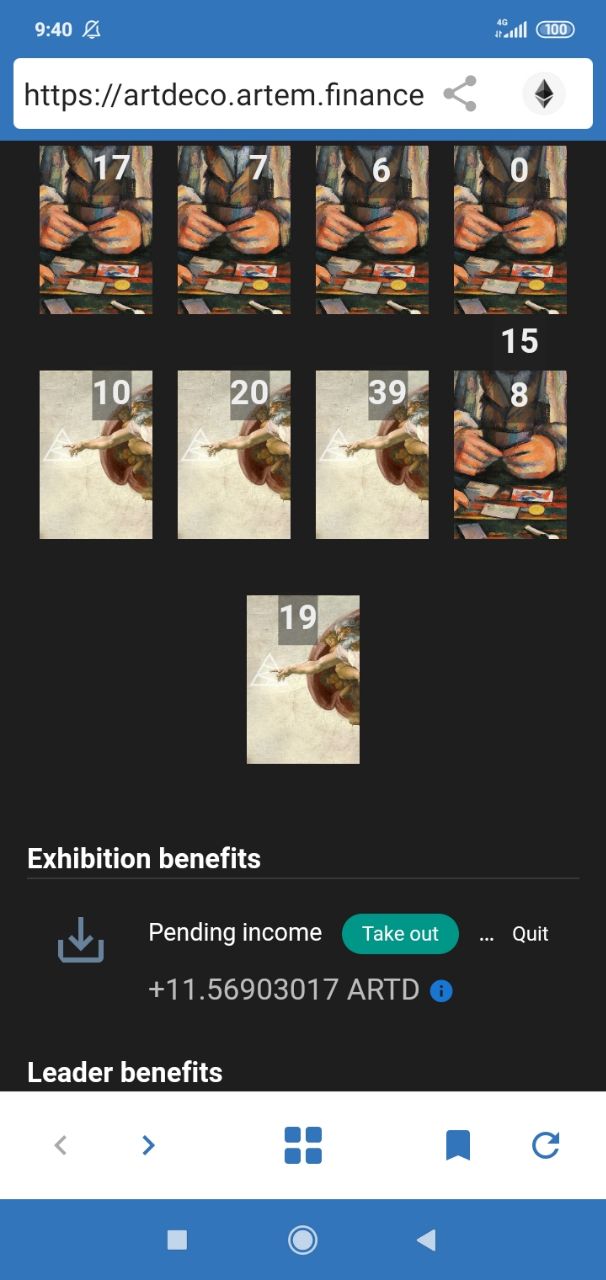Tap the URL address bar
Image resolution: width=606 pixels, height=1280 pixels.
coord(223,95)
